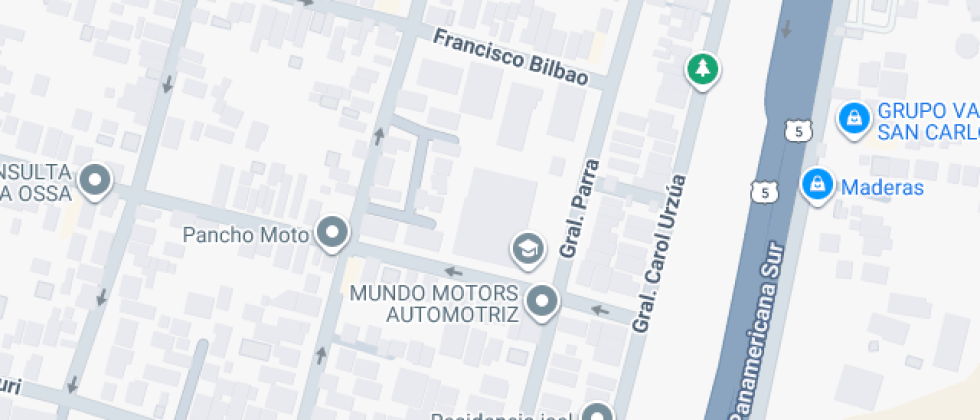Select the MUNDO MOTORS AUTOMOTRIZ marker
The image size is (980, 420).
pyautogui.click(x=543, y=301)
